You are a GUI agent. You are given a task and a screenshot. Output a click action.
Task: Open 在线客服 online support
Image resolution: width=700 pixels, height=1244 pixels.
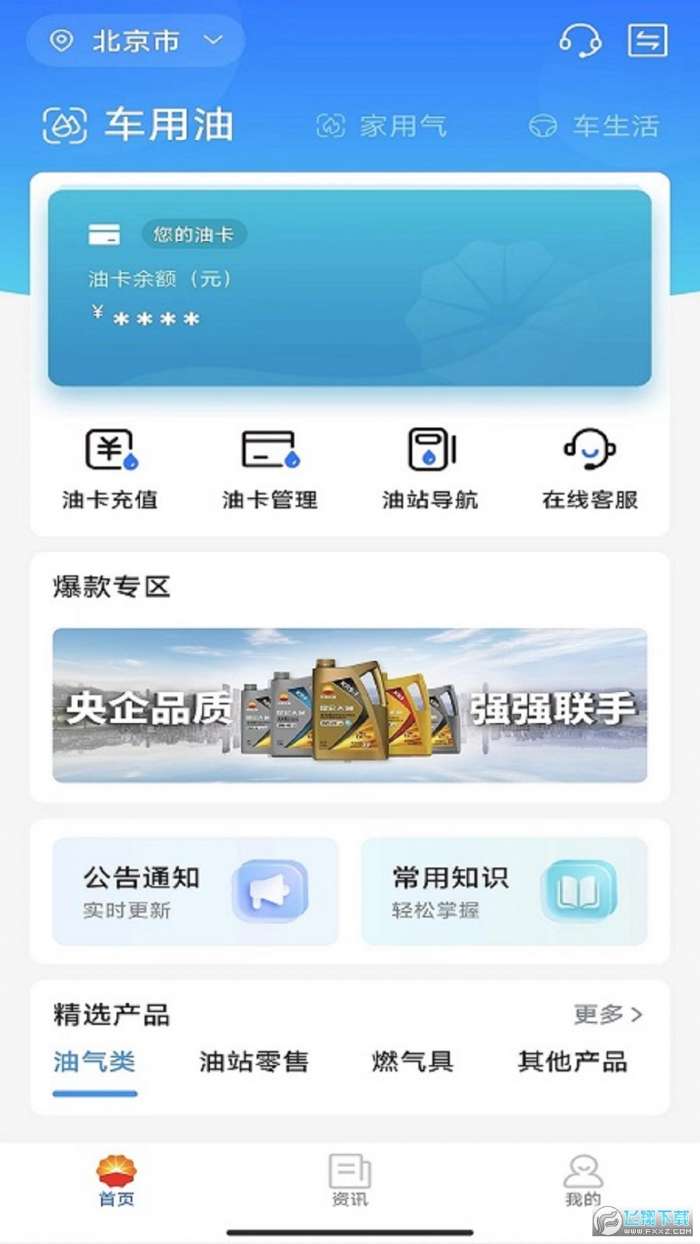click(590, 468)
